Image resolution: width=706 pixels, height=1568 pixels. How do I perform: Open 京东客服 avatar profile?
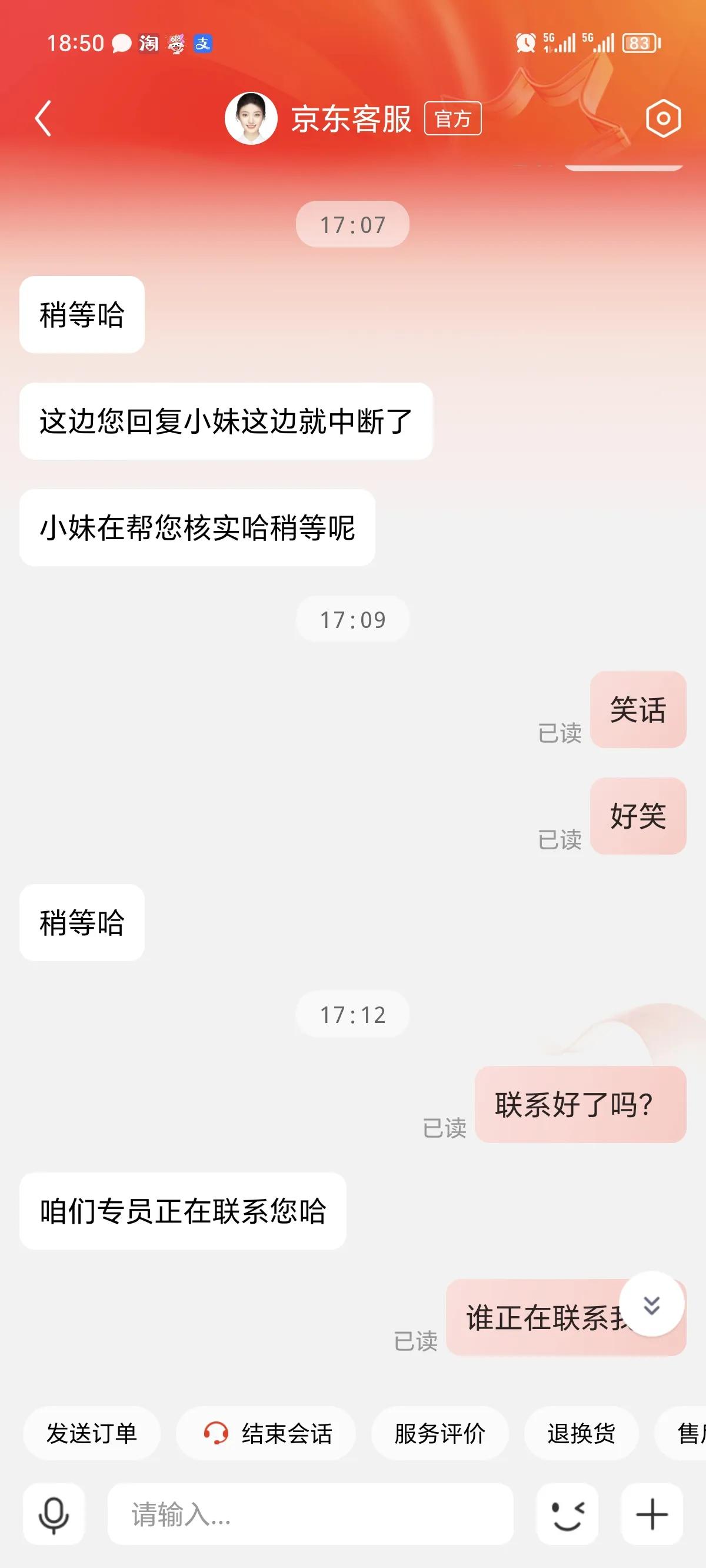(251, 118)
